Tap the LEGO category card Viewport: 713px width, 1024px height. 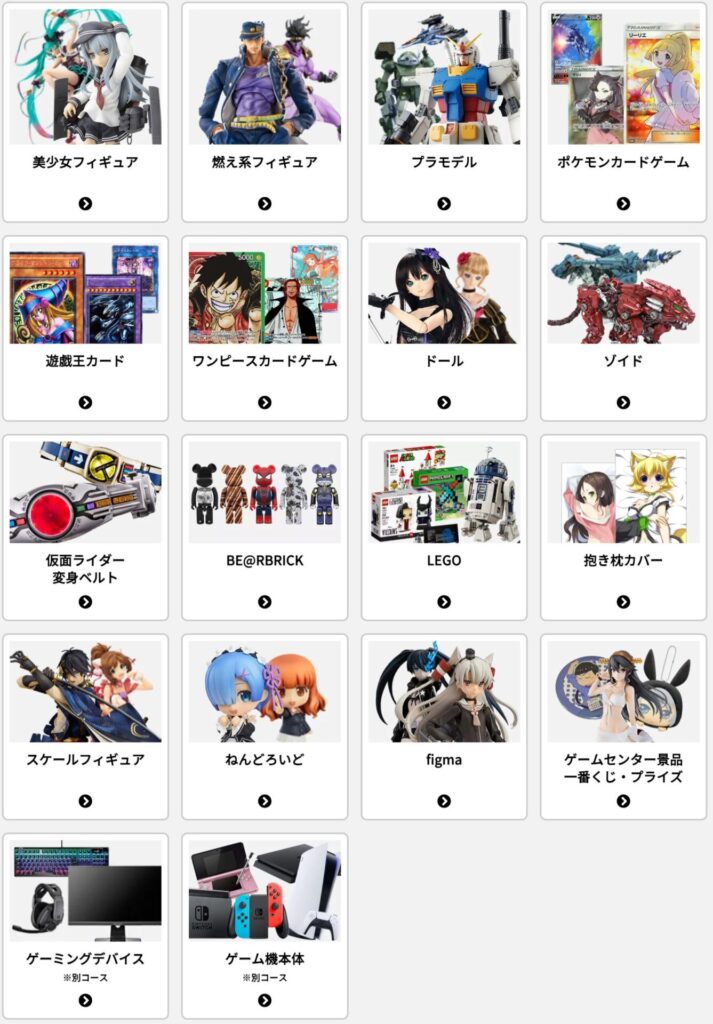[x=444, y=527]
